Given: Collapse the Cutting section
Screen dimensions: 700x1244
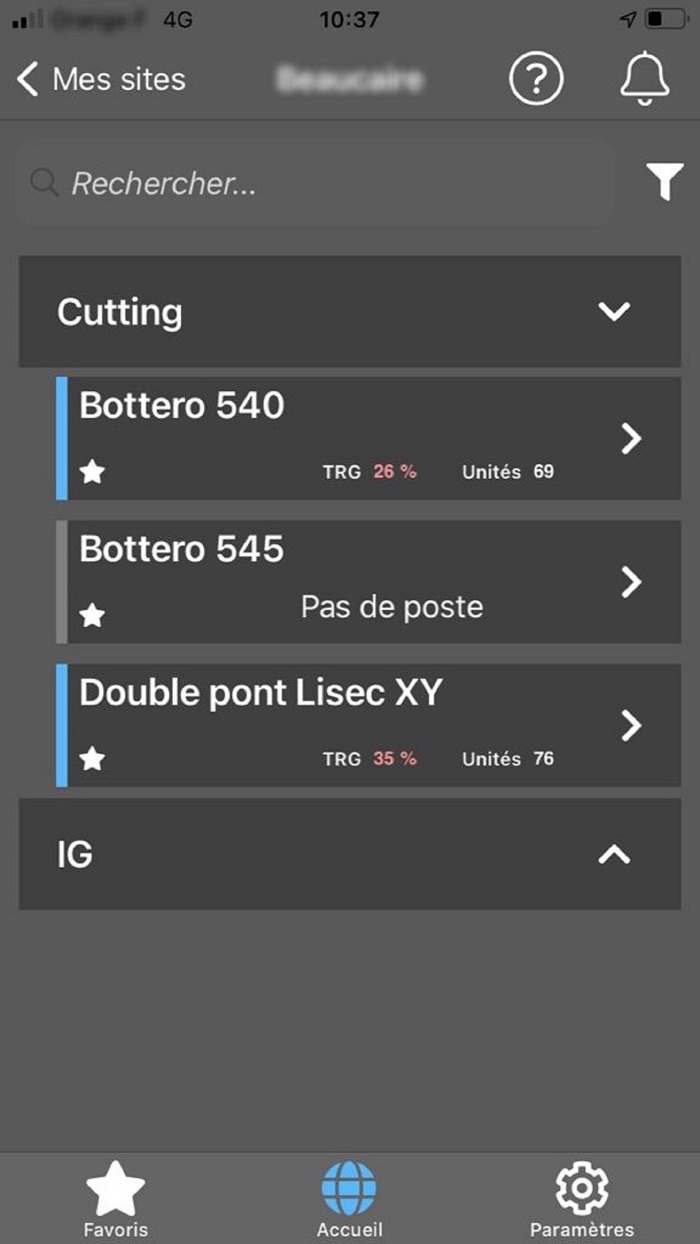Looking at the screenshot, I should (x=613, y=312).
